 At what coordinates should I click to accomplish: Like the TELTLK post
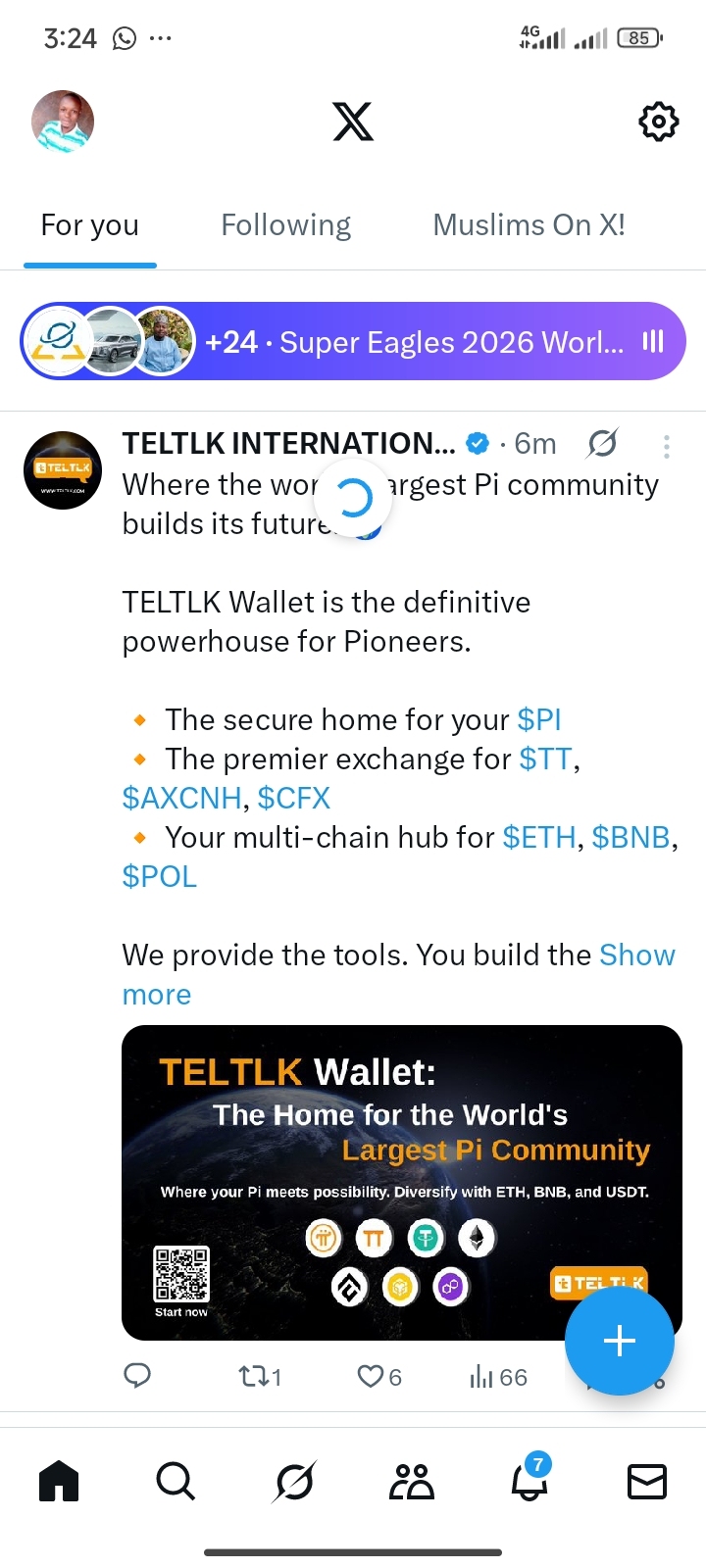click(378, 1377)
